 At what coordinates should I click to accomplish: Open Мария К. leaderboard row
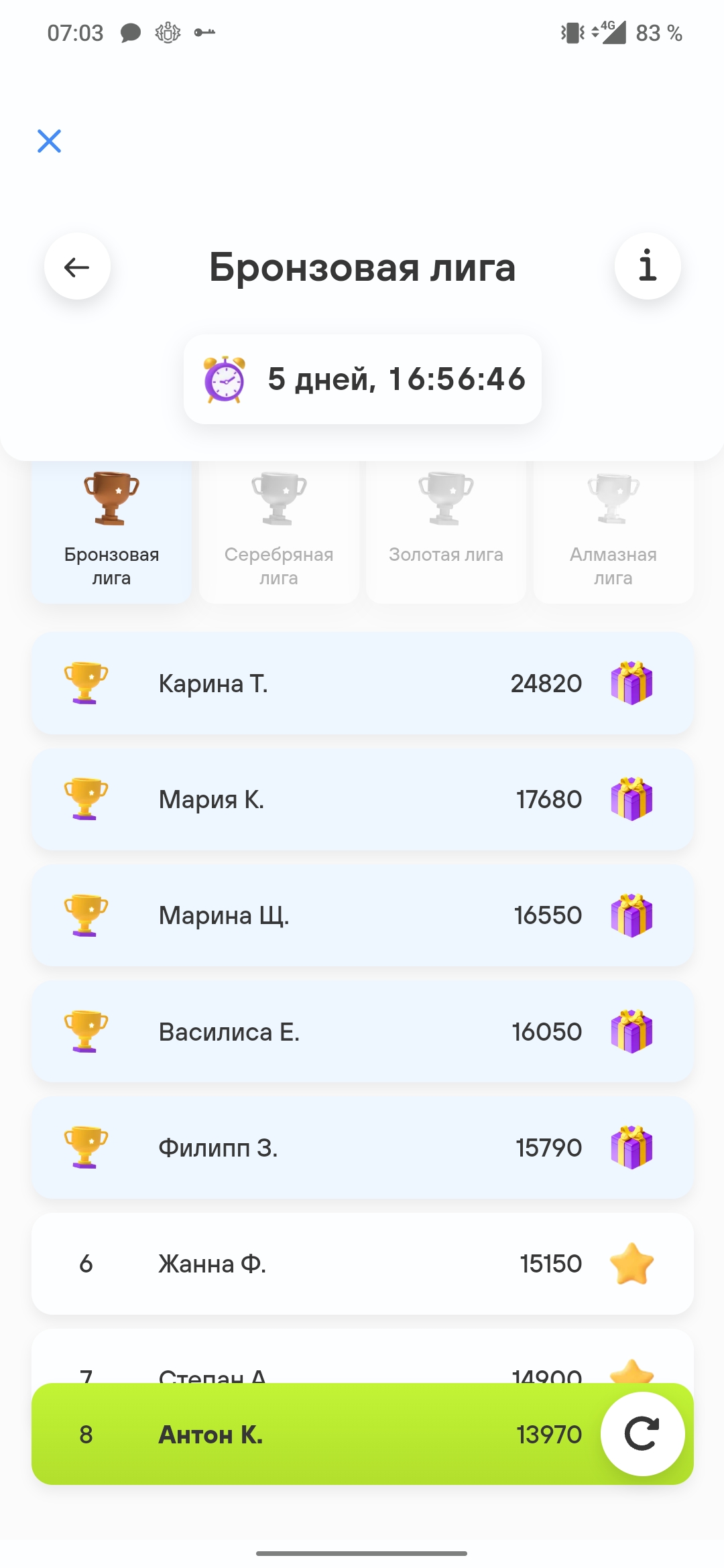tap(363, 799)
